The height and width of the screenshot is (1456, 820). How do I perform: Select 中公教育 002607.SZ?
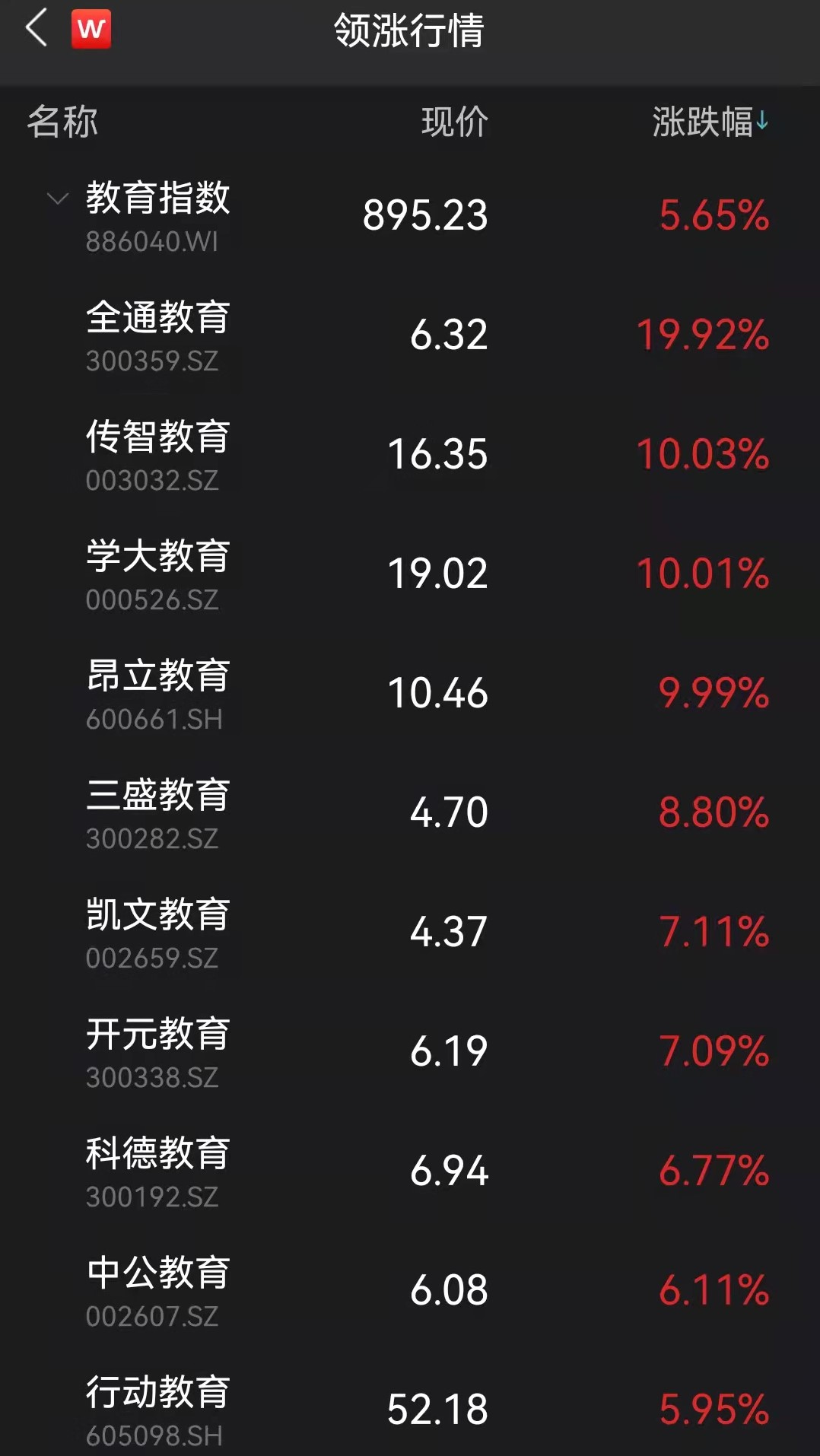410,1291
